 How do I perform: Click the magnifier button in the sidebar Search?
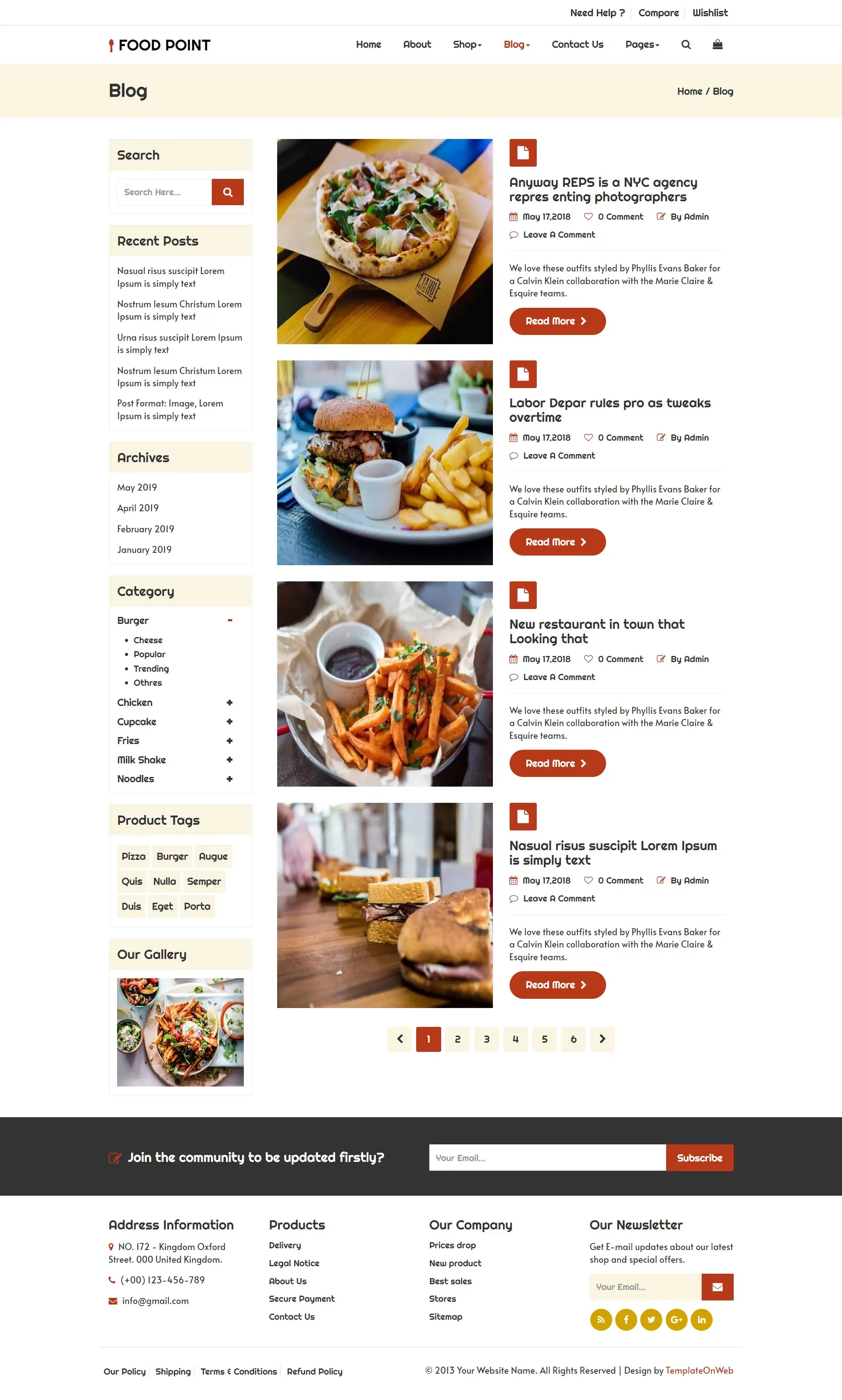227,192
